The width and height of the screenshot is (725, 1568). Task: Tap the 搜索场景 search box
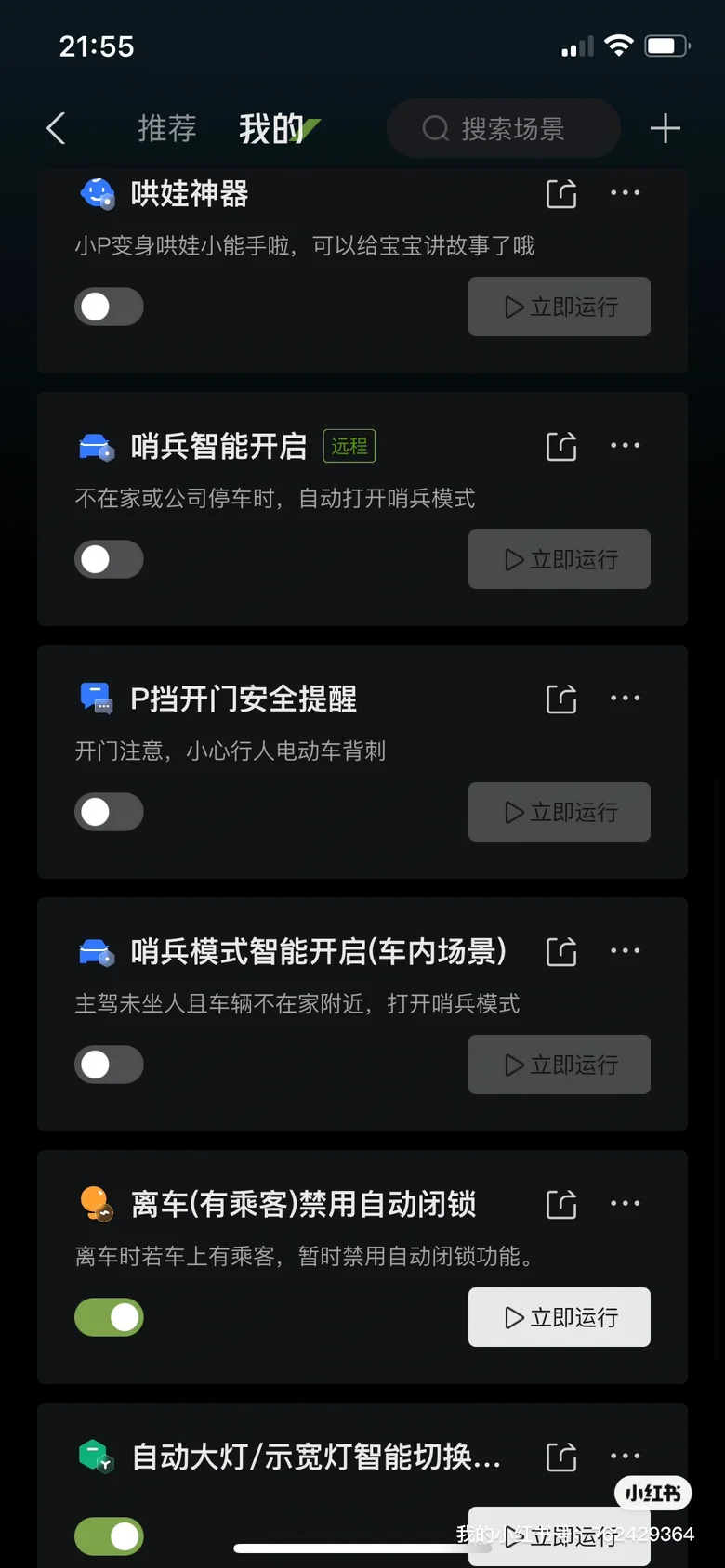tap(503, 128)
